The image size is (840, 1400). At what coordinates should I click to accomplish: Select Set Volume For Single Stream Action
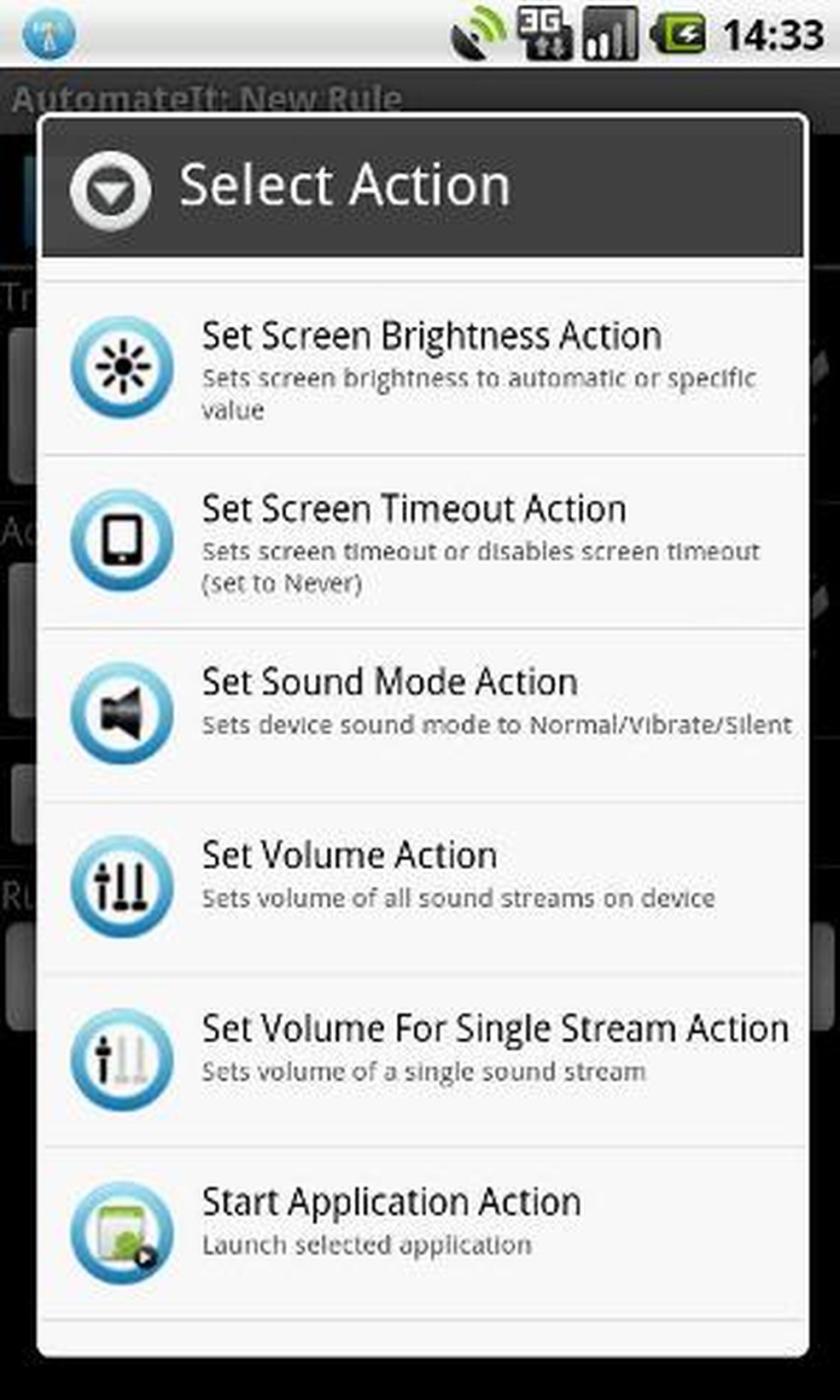tap(423, 1061)
